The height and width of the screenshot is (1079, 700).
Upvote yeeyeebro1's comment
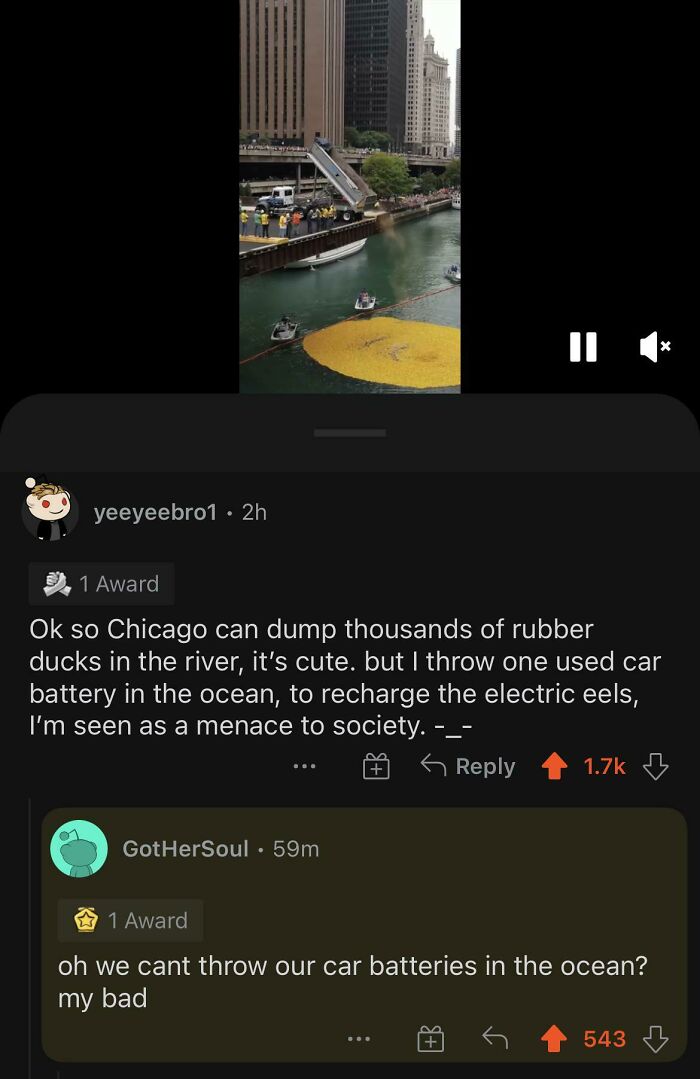coord(554,767)
